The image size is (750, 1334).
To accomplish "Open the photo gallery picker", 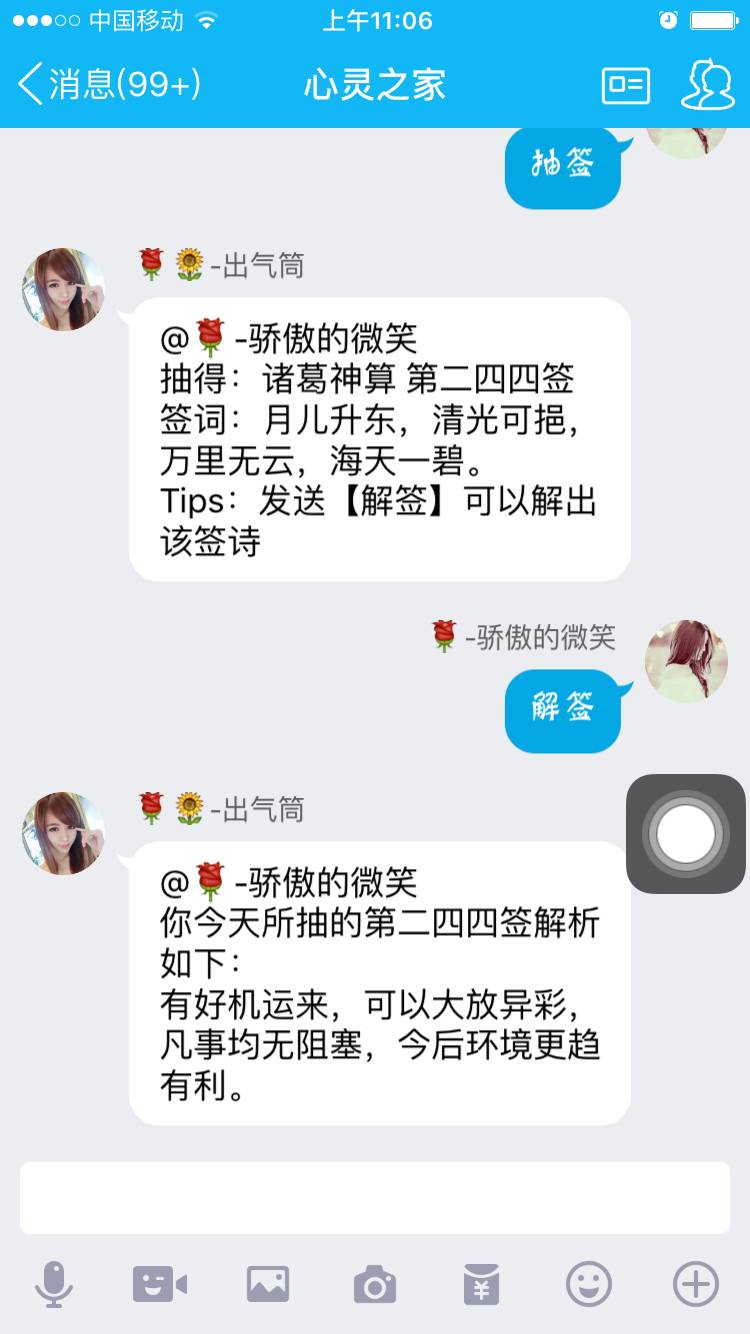I will [268, 1283].
